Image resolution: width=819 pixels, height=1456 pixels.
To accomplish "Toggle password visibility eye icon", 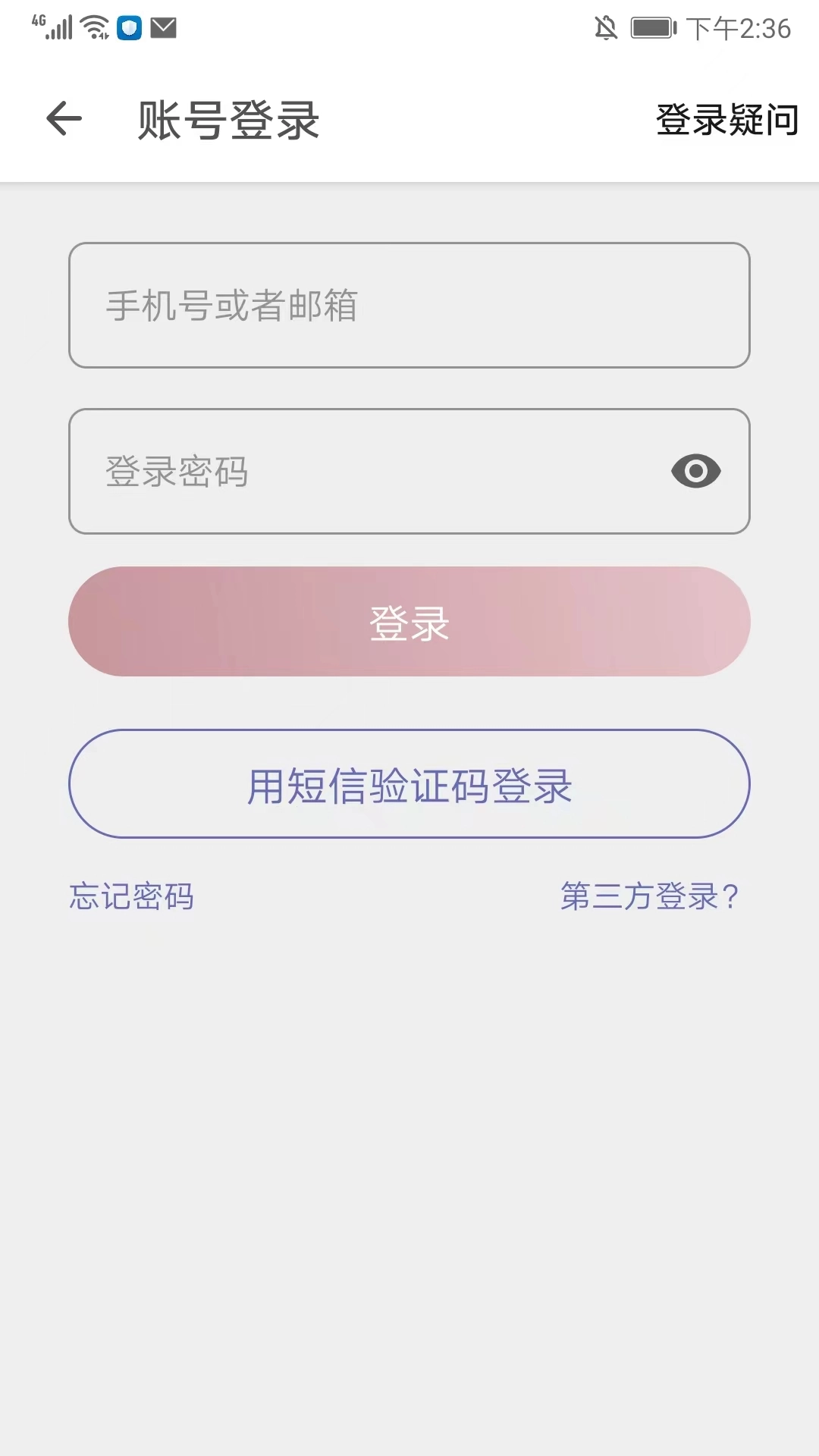I will coord(695,472).
